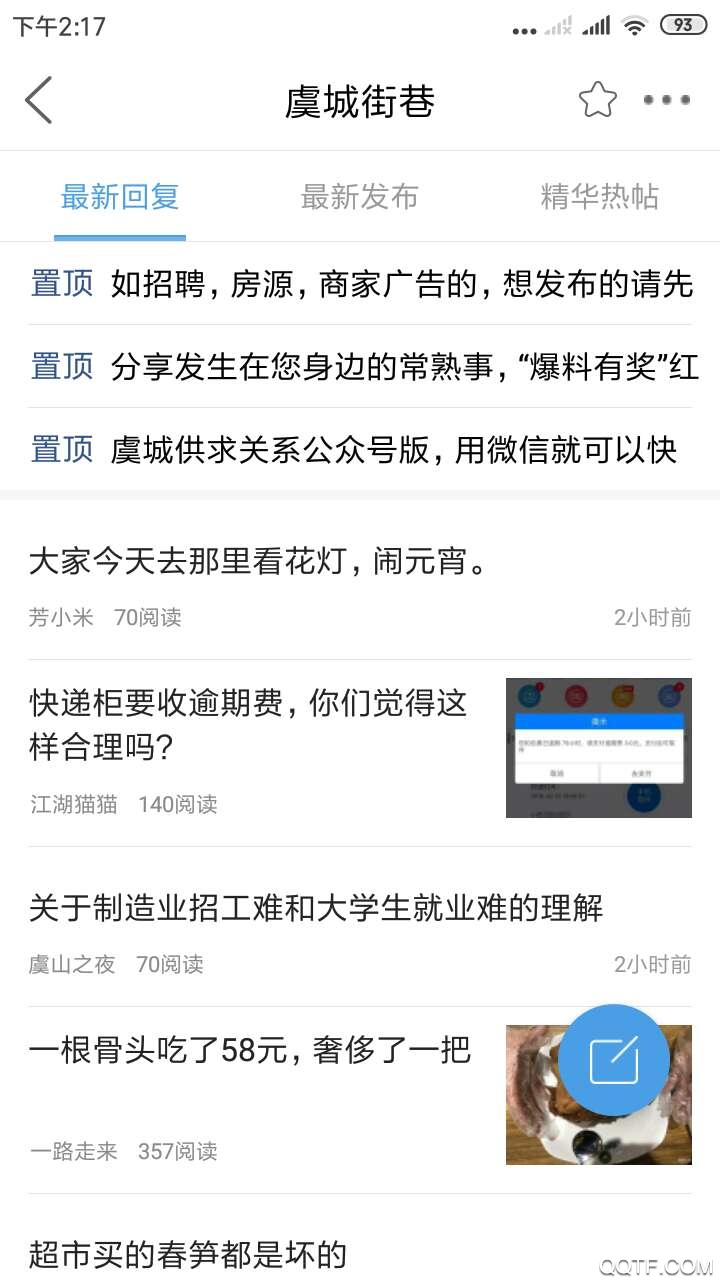The width and height of the screenshot is (720, 1280).
Task: Open the post about 看花灯 闹元宵
Action: 256,561
